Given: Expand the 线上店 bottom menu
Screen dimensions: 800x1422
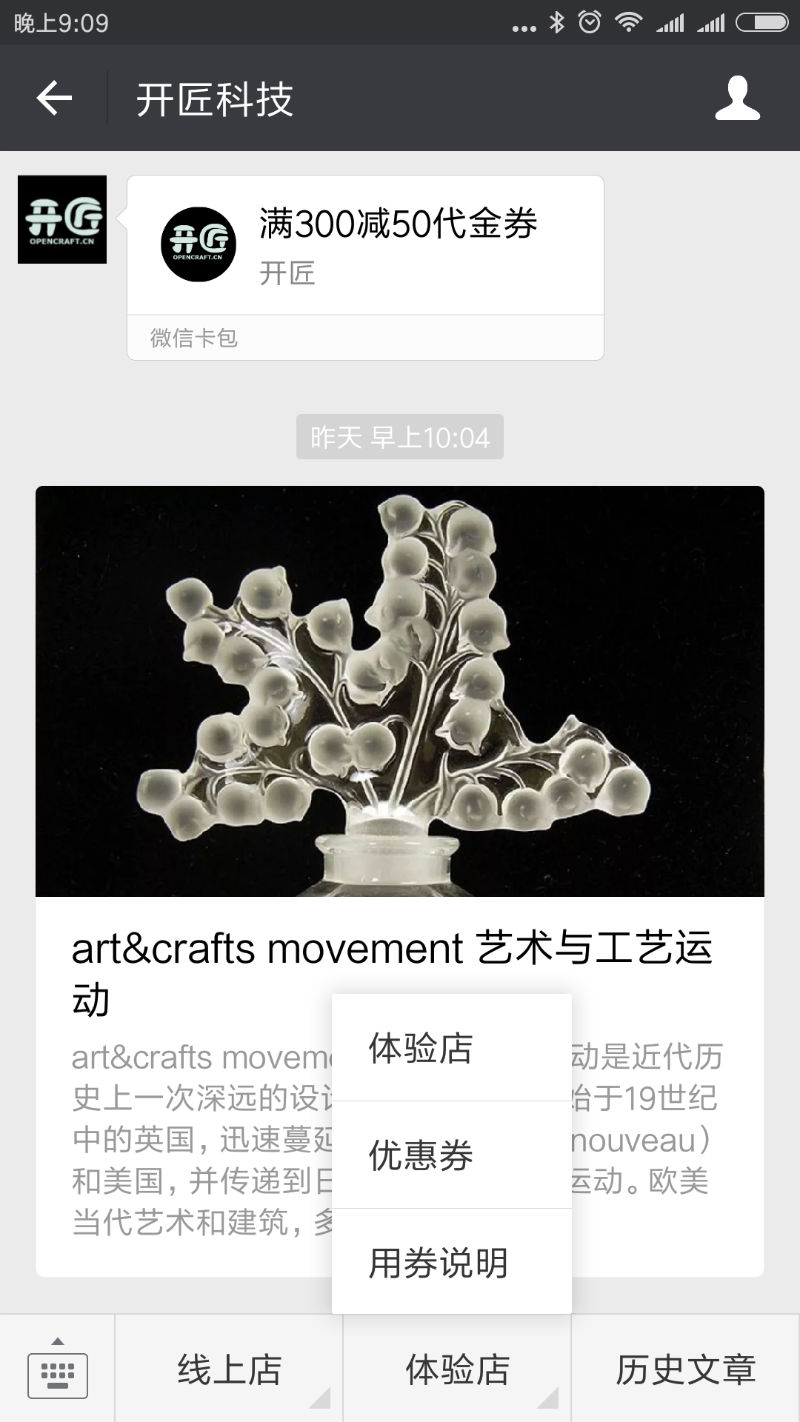Looking at the screenshot, I should (229, 1369).
